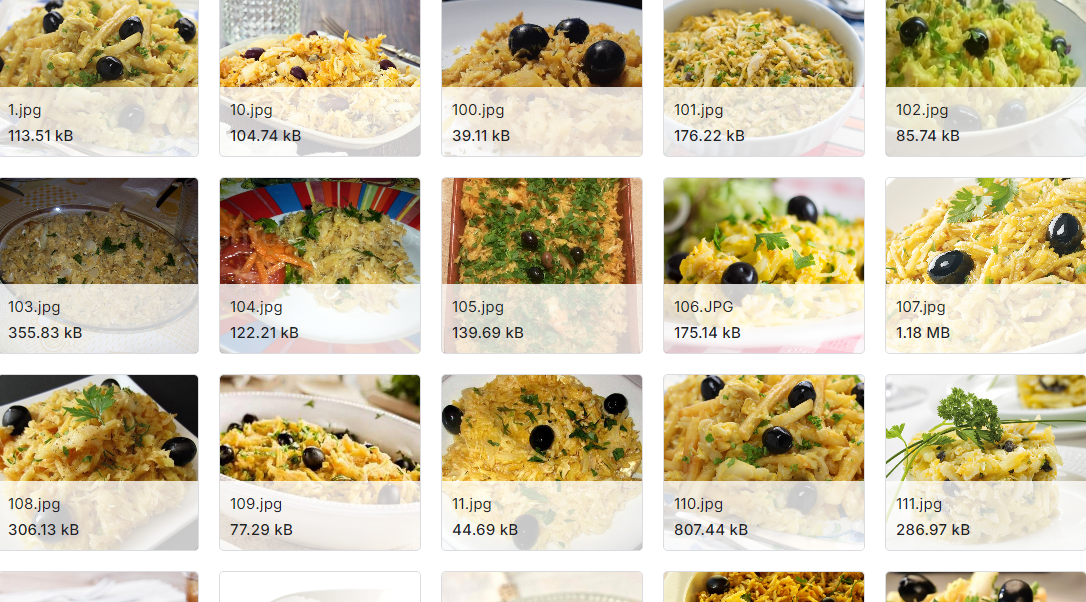View image 100.jpg
This screenshot has width=1086, height=602.
pyautogui.click(x=542, y=60)
